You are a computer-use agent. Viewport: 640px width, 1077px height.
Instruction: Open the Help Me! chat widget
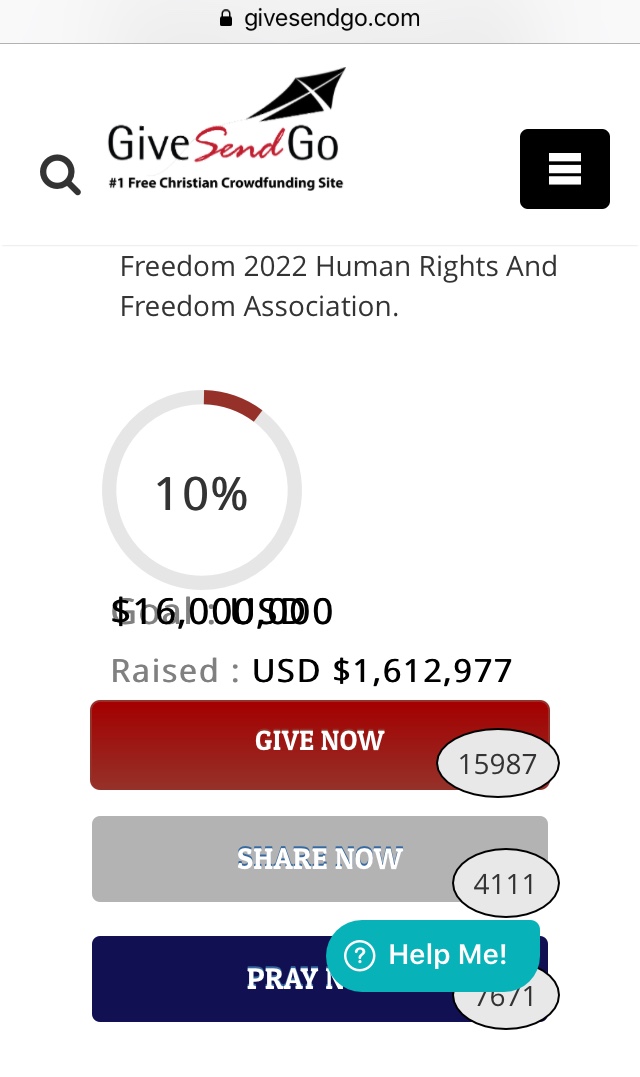click(433, 955)
